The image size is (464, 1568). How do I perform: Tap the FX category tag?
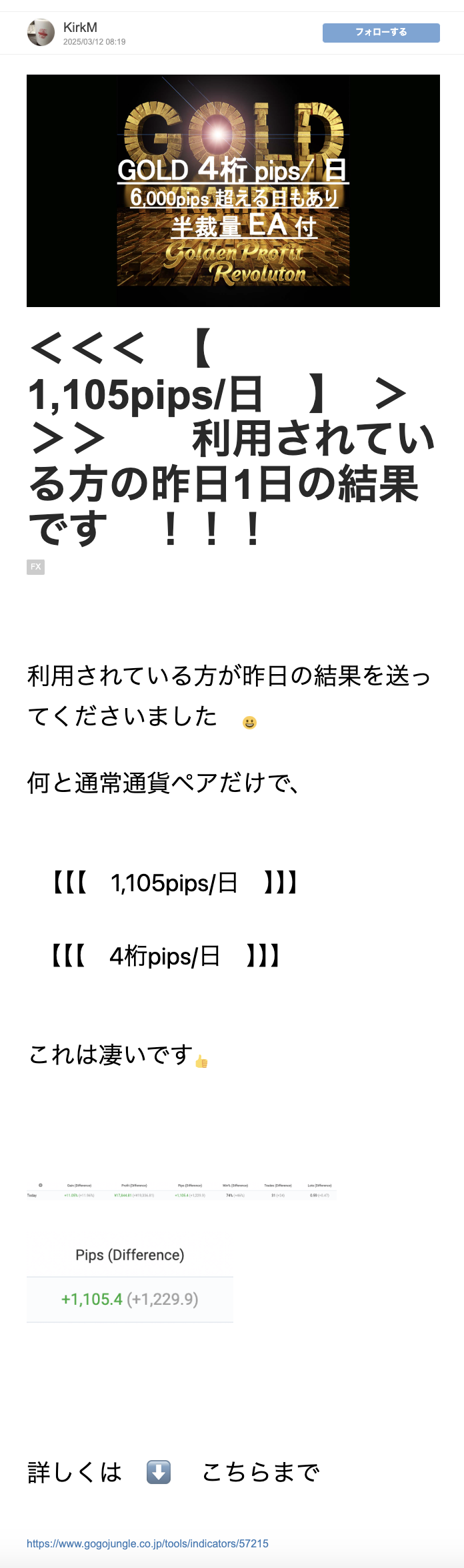coord(35,567)
